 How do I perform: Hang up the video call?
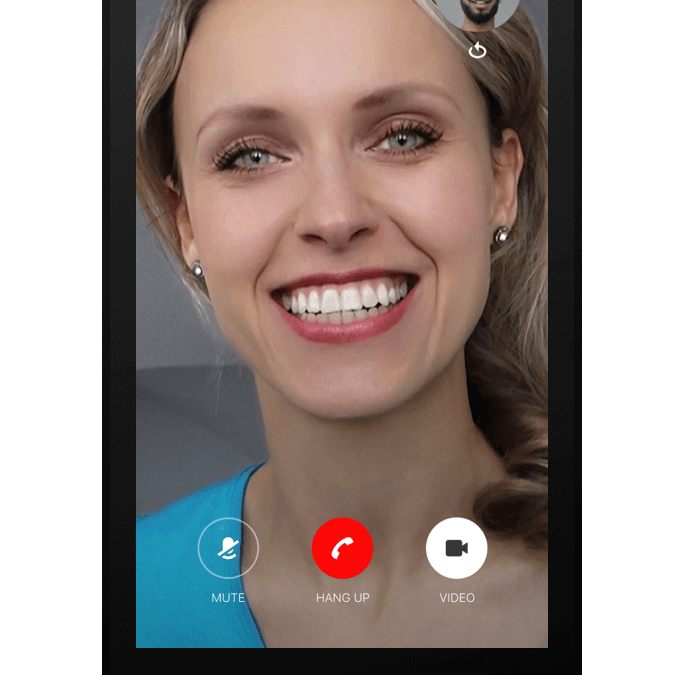tap(342, 548)
